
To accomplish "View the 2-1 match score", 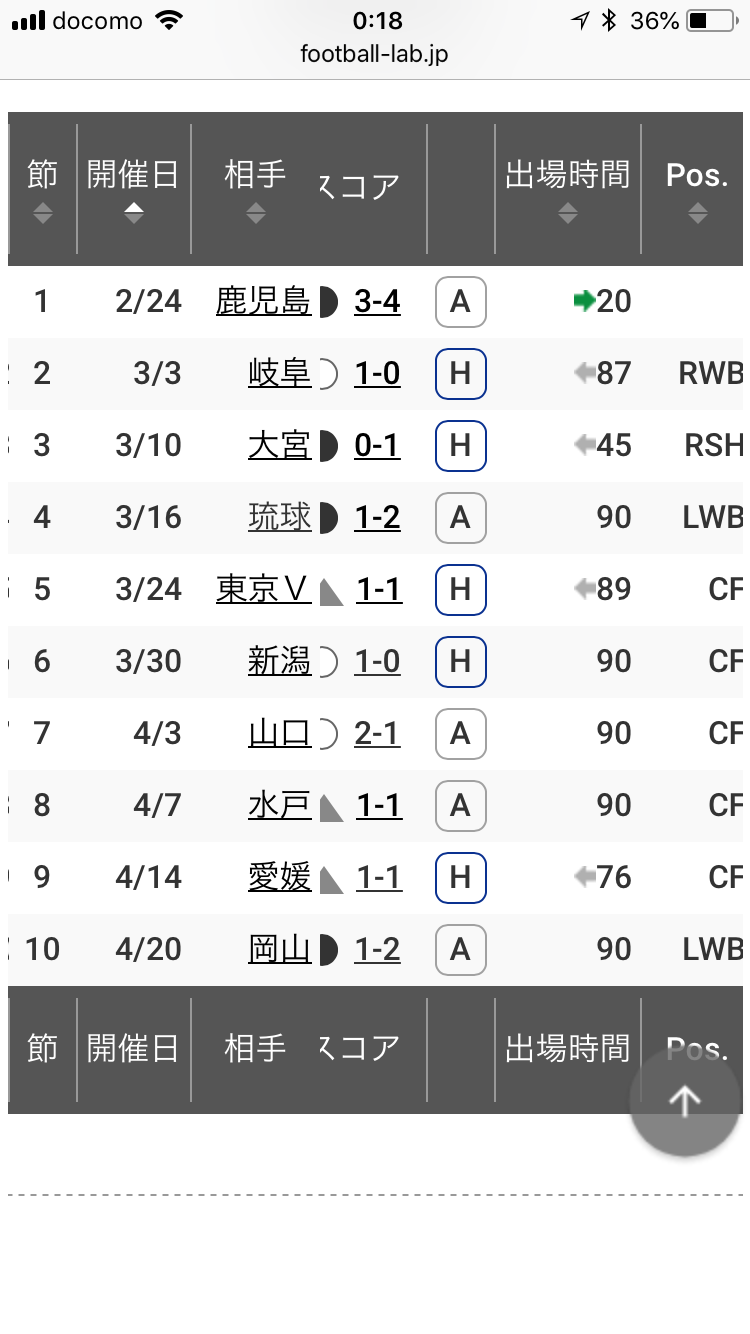I will (377, 733).
